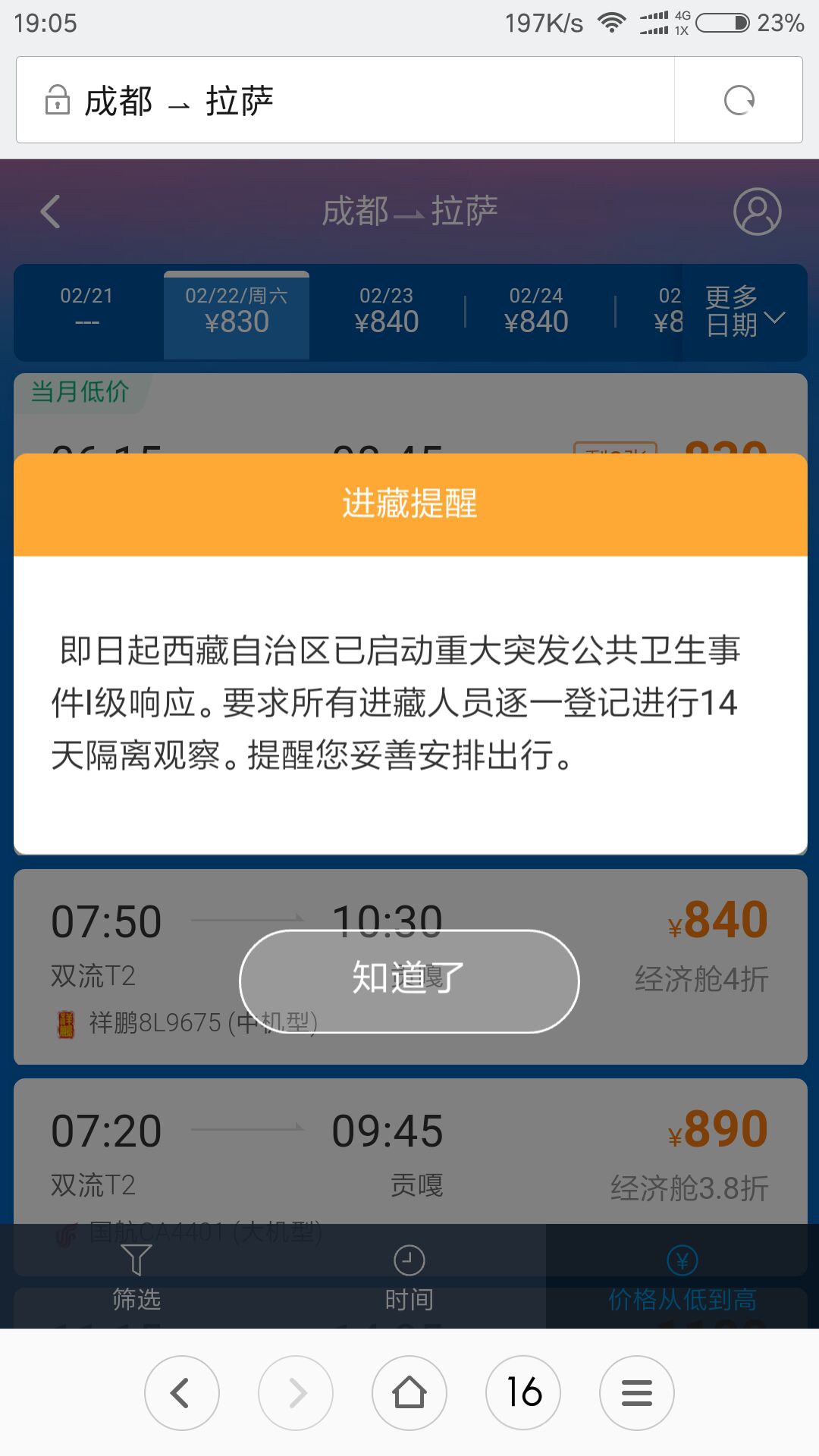Reload the page with the refresh icon
819x1456 pixels.
coord(739,100)
